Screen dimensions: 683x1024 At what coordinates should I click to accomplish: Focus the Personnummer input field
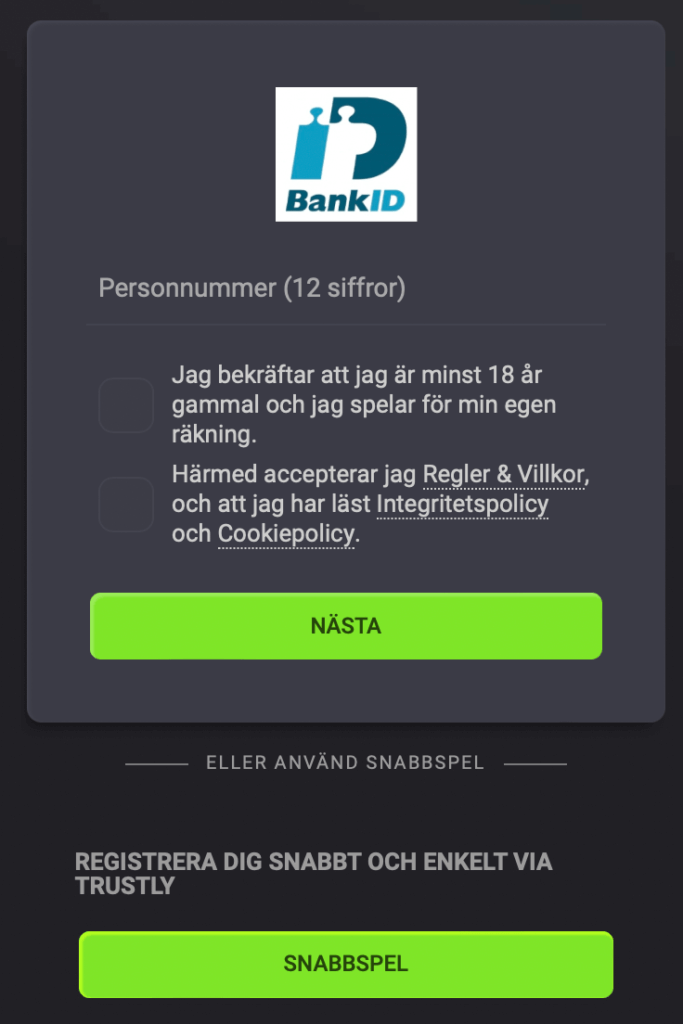coord(345,289)
